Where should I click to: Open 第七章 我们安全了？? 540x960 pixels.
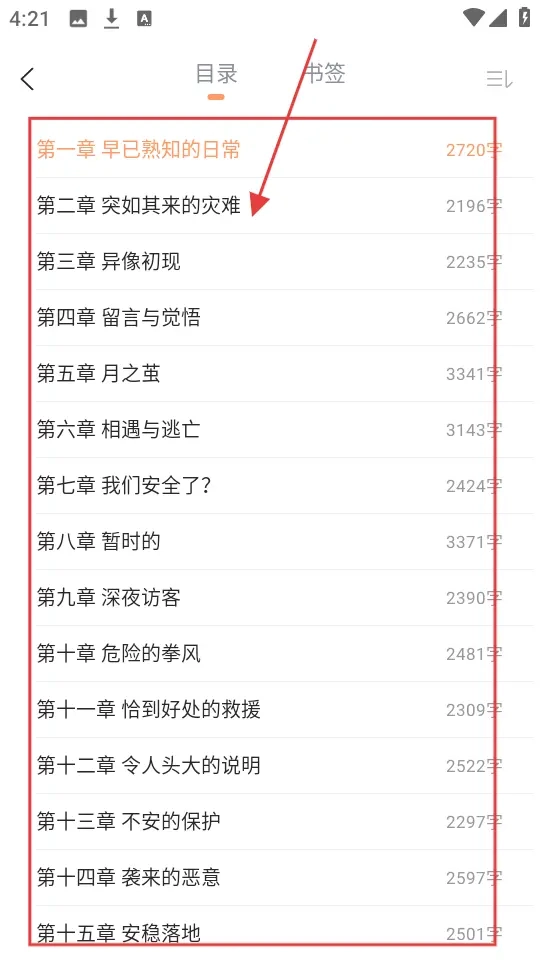[270, 486]
